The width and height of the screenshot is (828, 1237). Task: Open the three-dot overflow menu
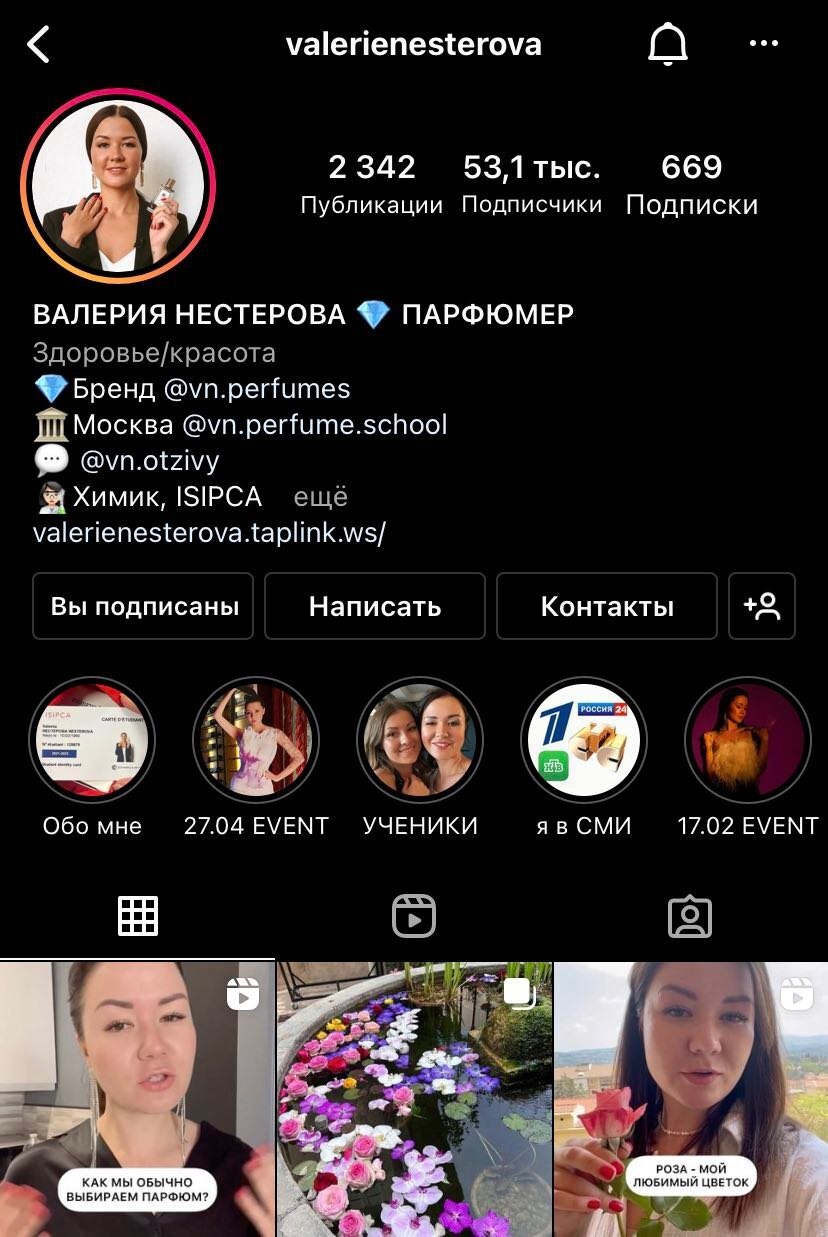763,43
